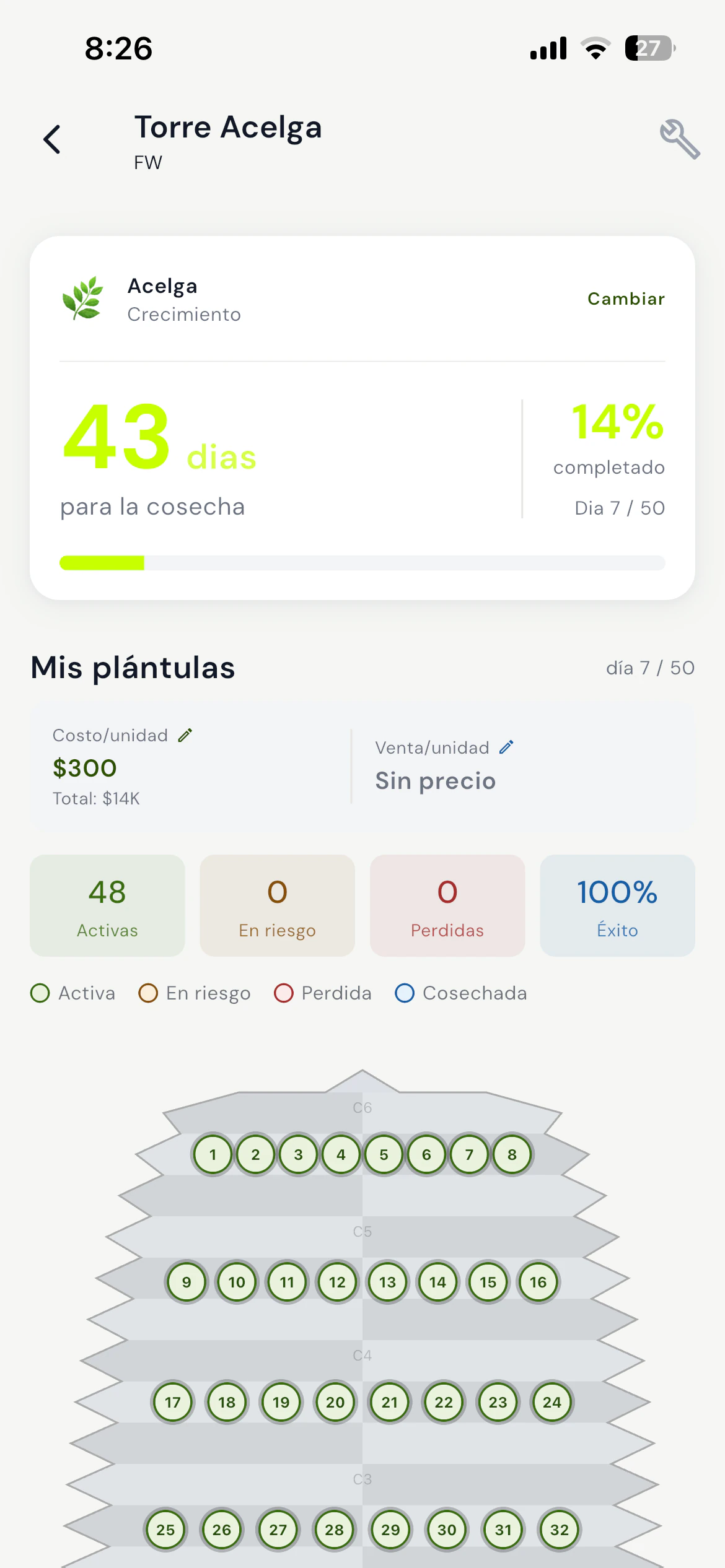Viewport: 725px width, 1568px height.
Task: Open the wrench settings icon
Action: pyautogui.click(x=679, y=139)
